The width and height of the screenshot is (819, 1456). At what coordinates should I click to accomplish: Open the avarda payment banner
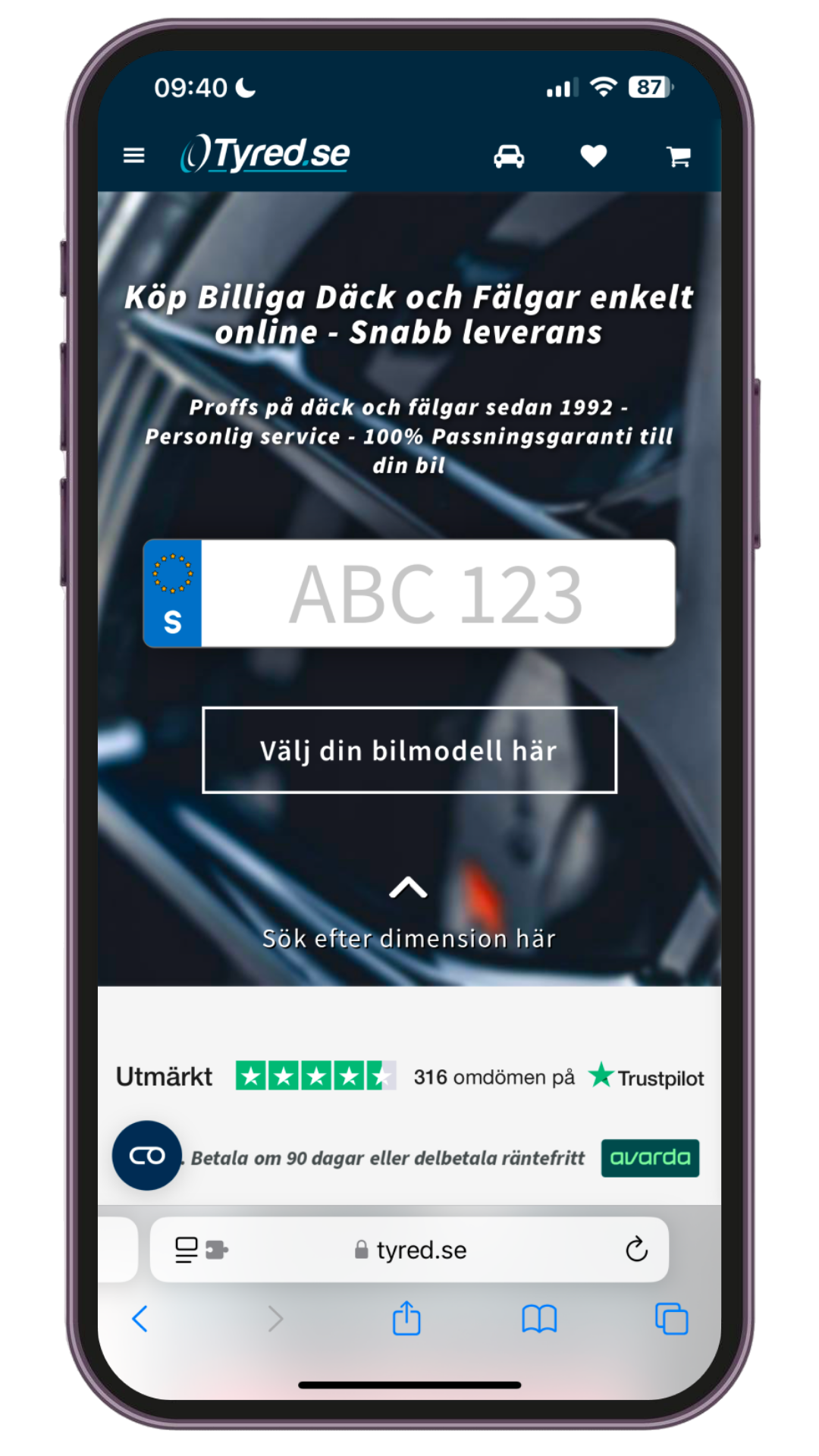pyautogui.click(x=650, y=1158)
